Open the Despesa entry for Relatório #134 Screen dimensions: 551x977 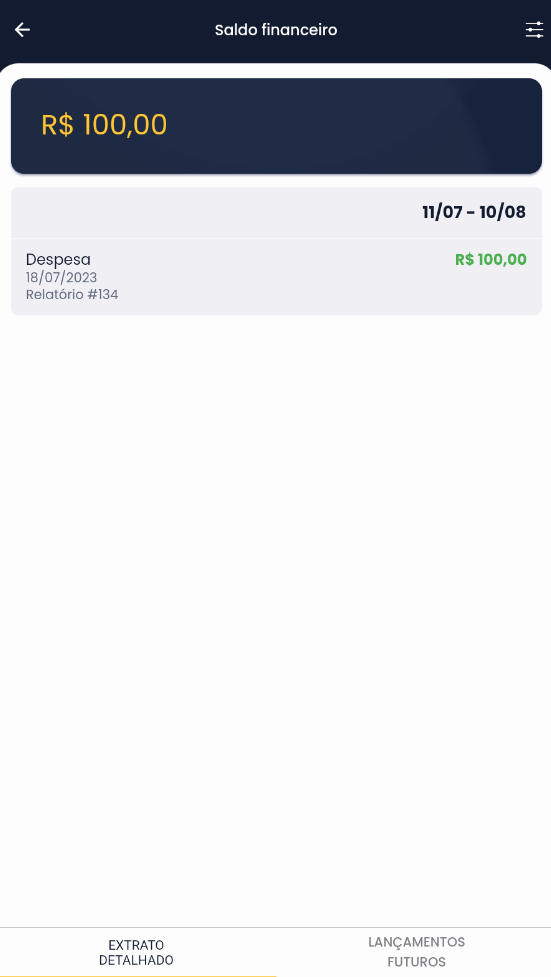(276, 277)
